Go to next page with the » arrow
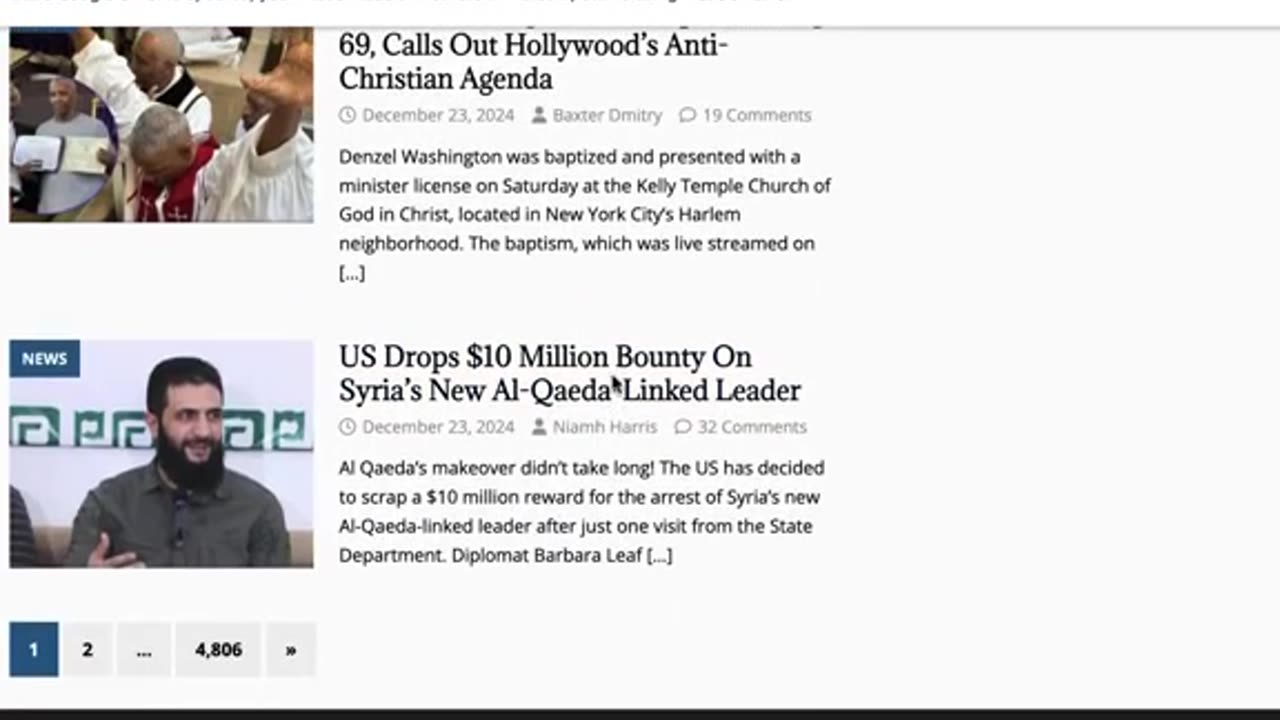This screenshot has height=720, width=1280. pos(291,650)
